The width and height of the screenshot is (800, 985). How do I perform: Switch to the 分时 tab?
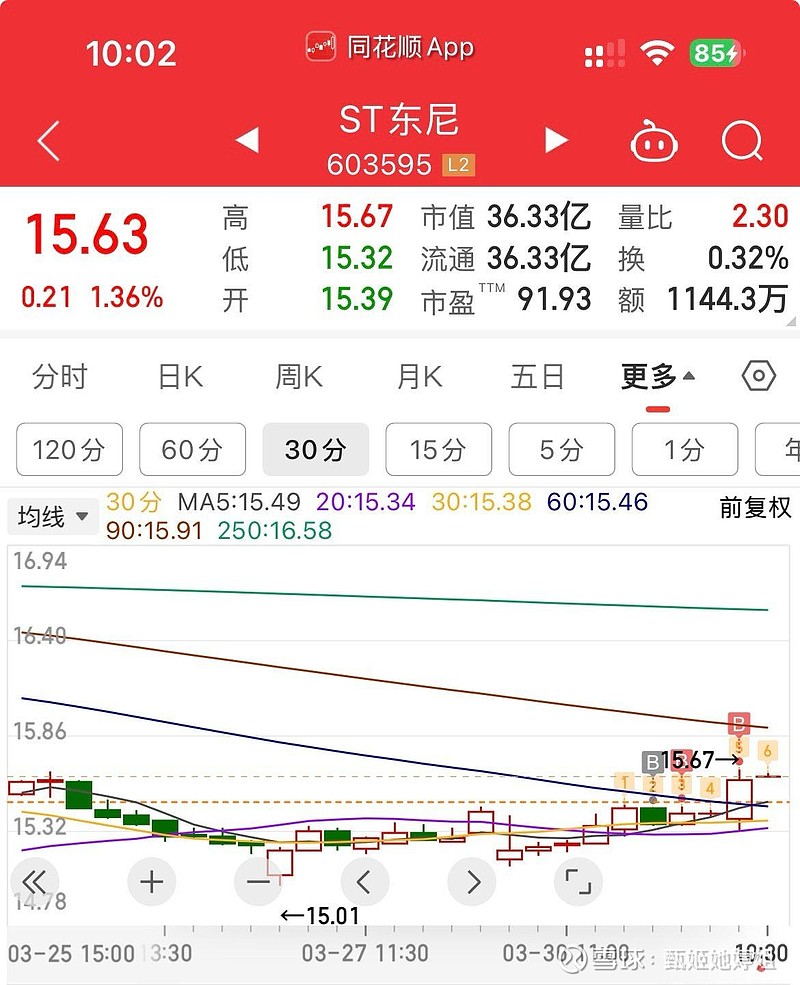(x=60, y=377)
